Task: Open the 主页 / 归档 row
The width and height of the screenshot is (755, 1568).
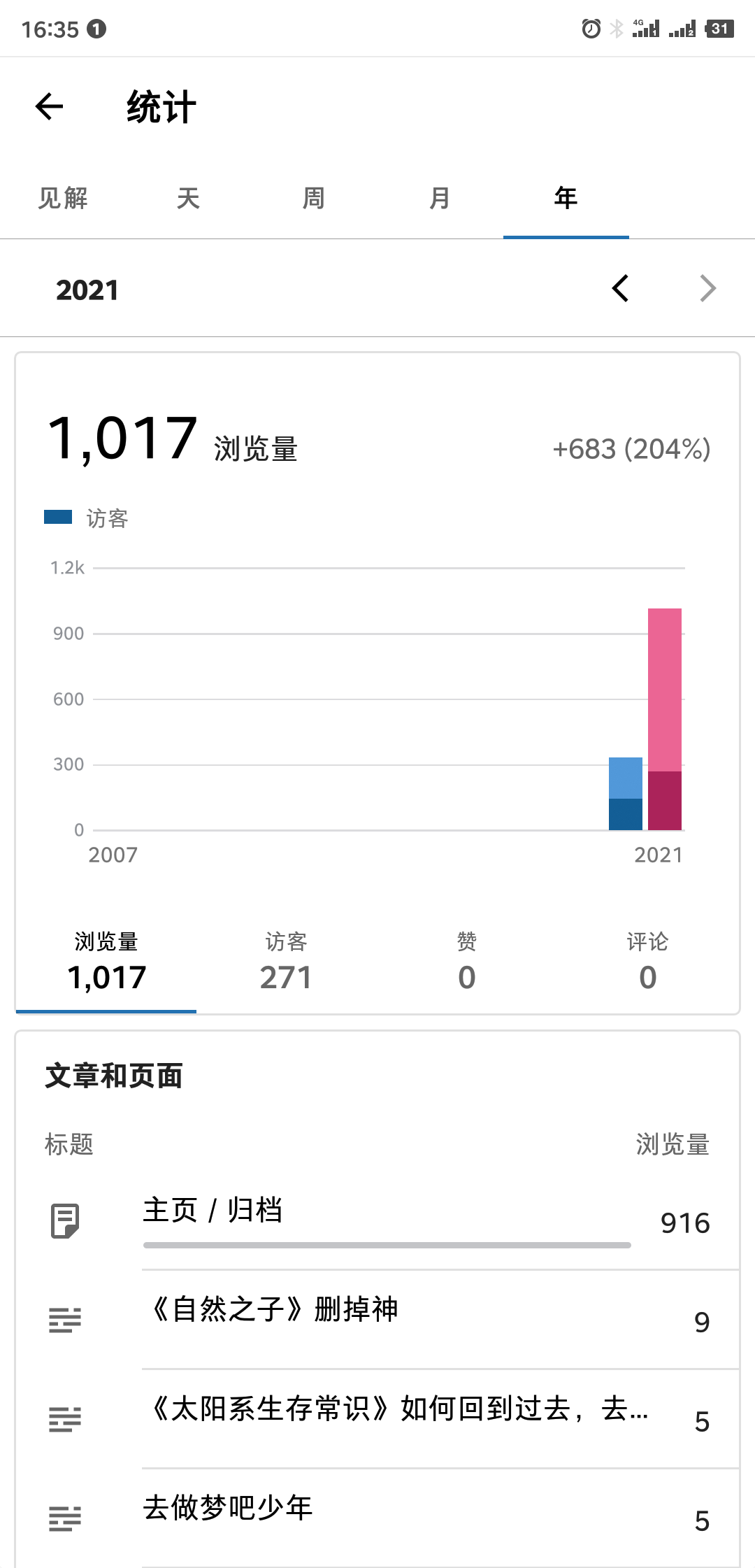Action: [x=377, y=1221]
